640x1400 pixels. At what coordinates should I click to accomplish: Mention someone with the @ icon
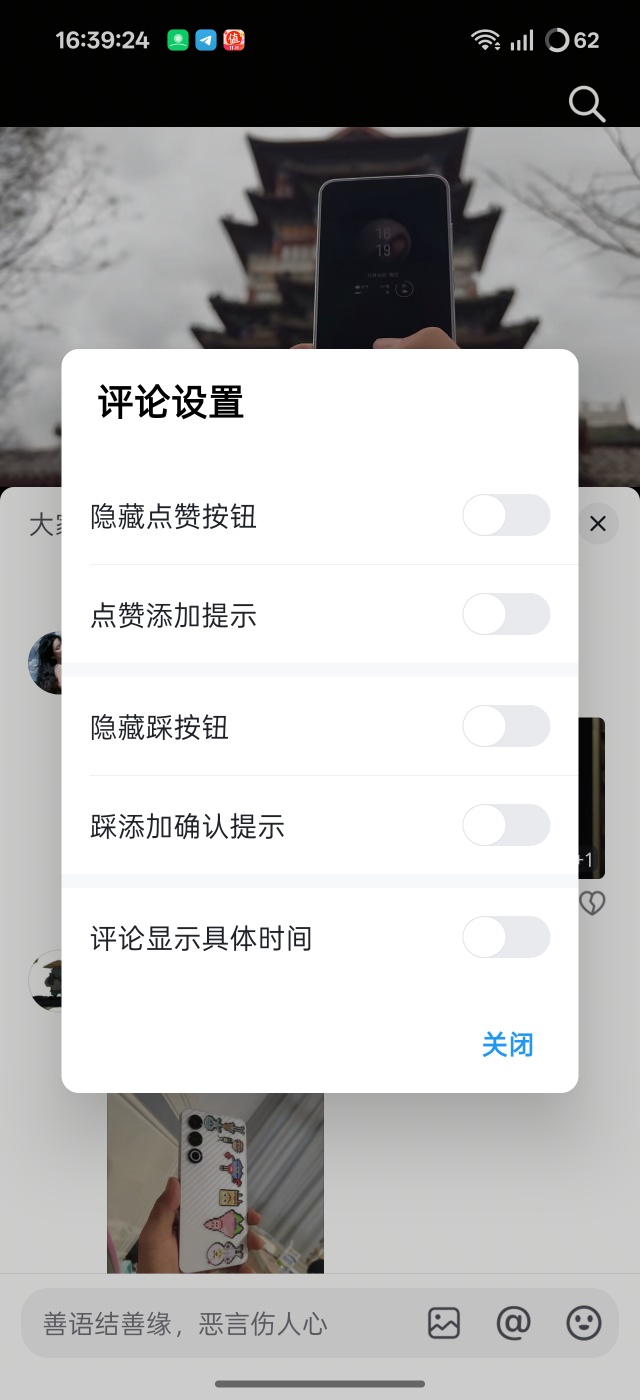point(513,1323)
